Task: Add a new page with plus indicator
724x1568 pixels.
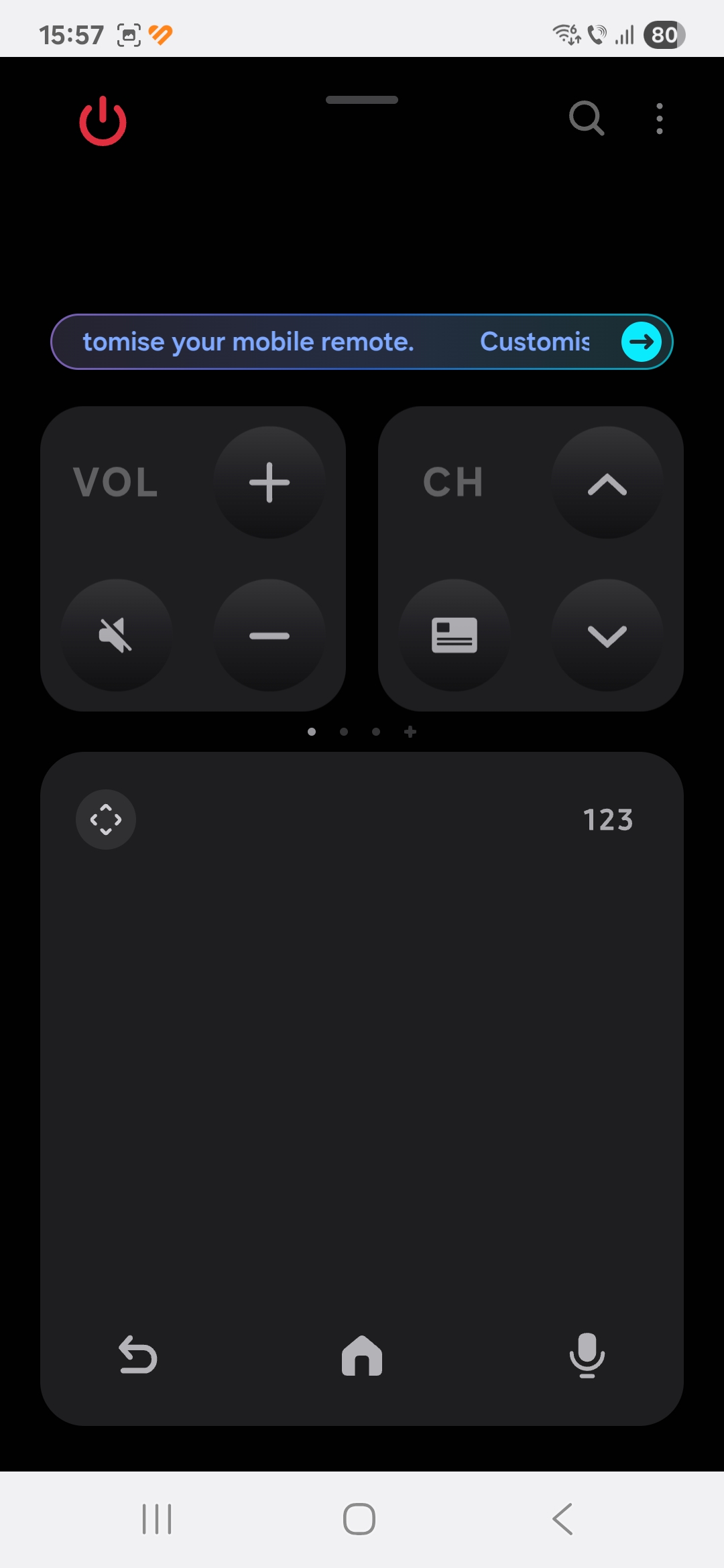Action: click(x=410, y=732)
